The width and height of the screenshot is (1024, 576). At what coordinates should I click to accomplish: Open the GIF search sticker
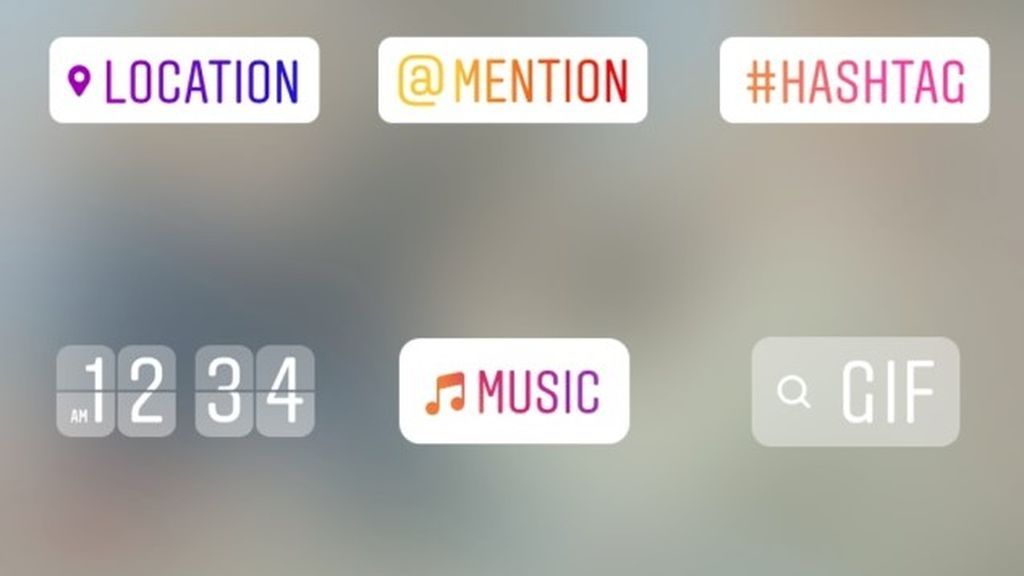[x=855, y=392]
